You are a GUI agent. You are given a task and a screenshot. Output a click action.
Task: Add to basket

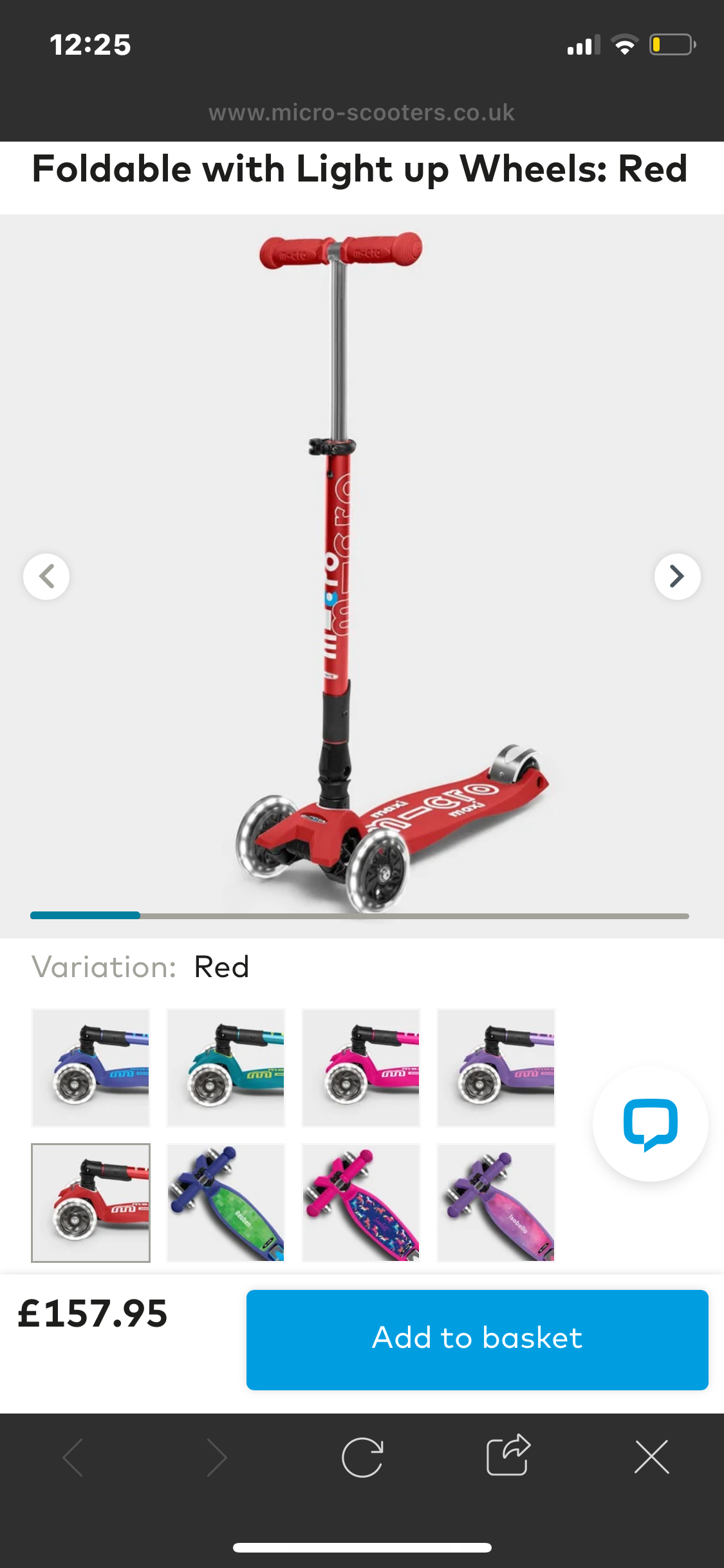click(477, 1339)
